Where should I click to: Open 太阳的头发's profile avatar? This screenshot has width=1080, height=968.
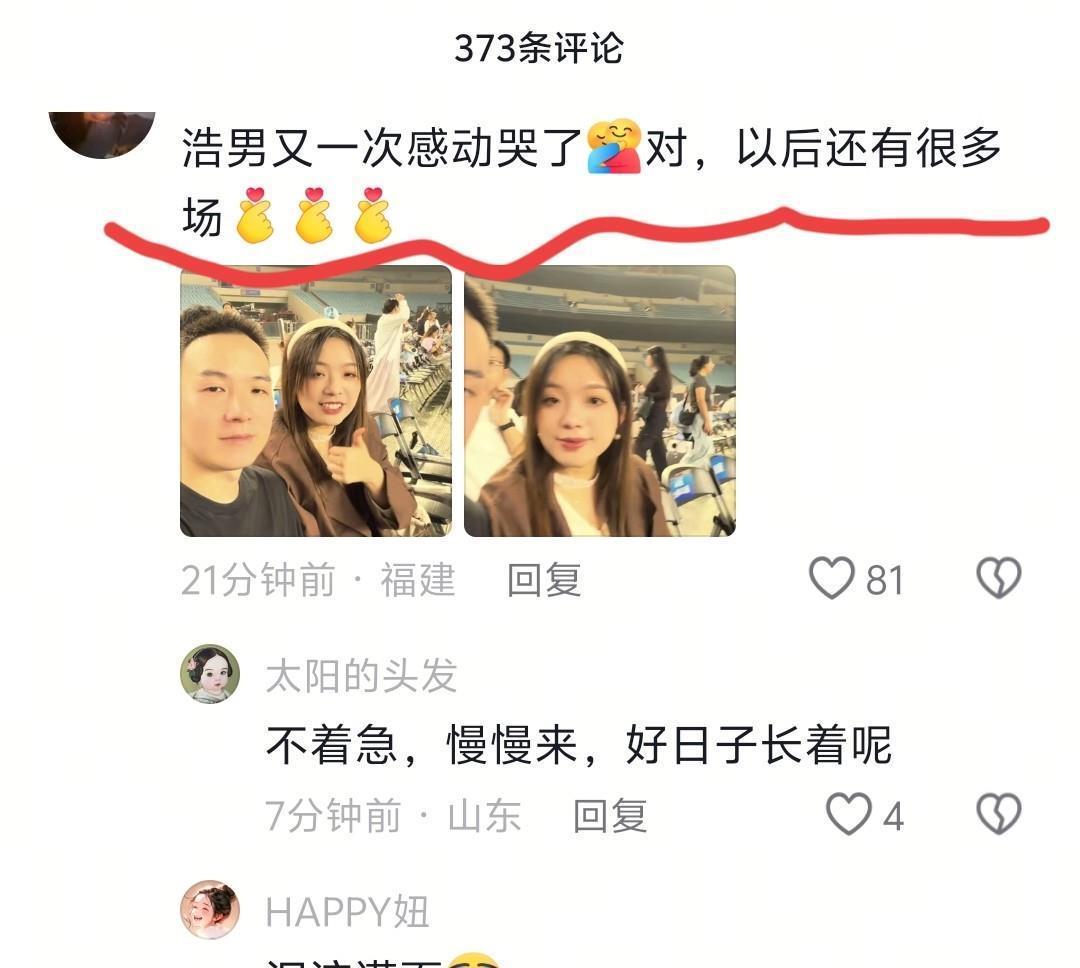[x=210, y=674]
